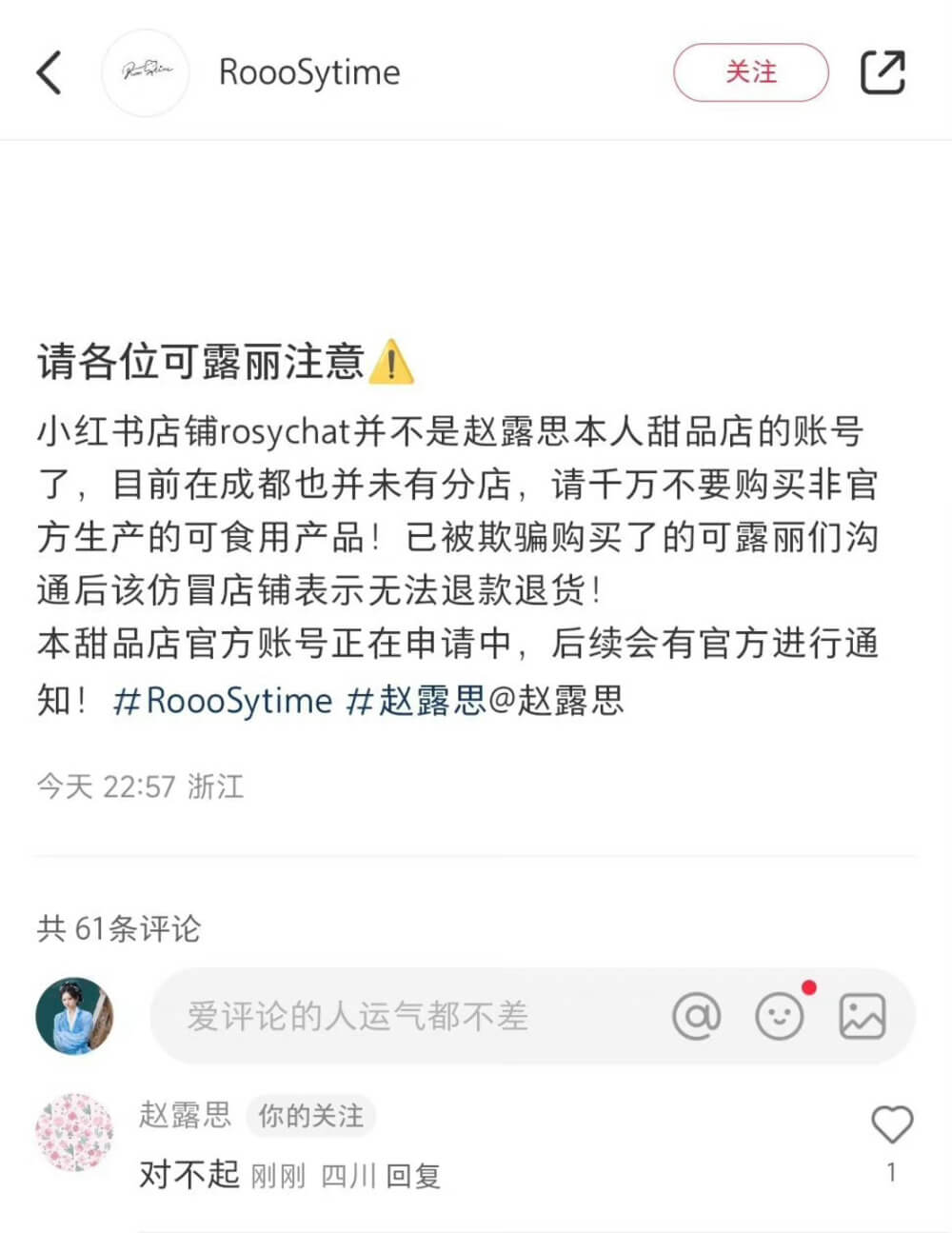Image resolution: width=952 pixels, height=1233 pixels.
Task: View 赵露思's floral commenter avatar
Action: [x=74, y=1133]
